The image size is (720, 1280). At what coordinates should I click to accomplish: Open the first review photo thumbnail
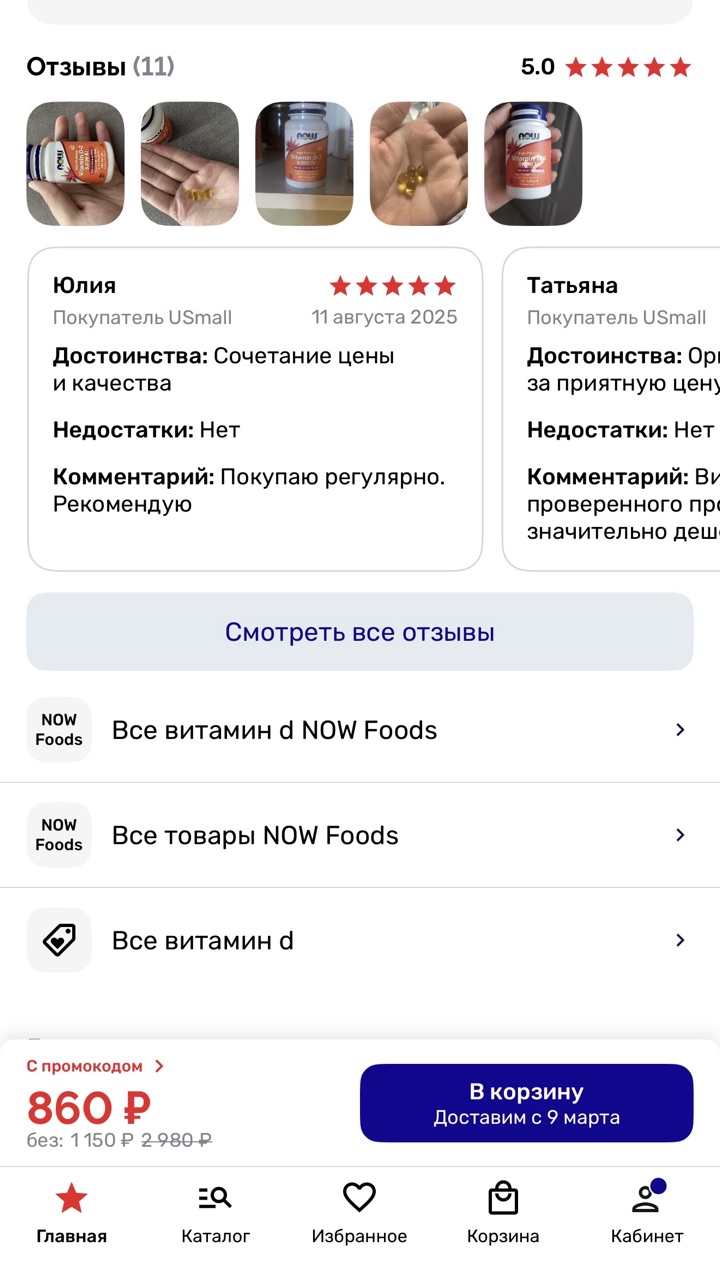point(75,163)
